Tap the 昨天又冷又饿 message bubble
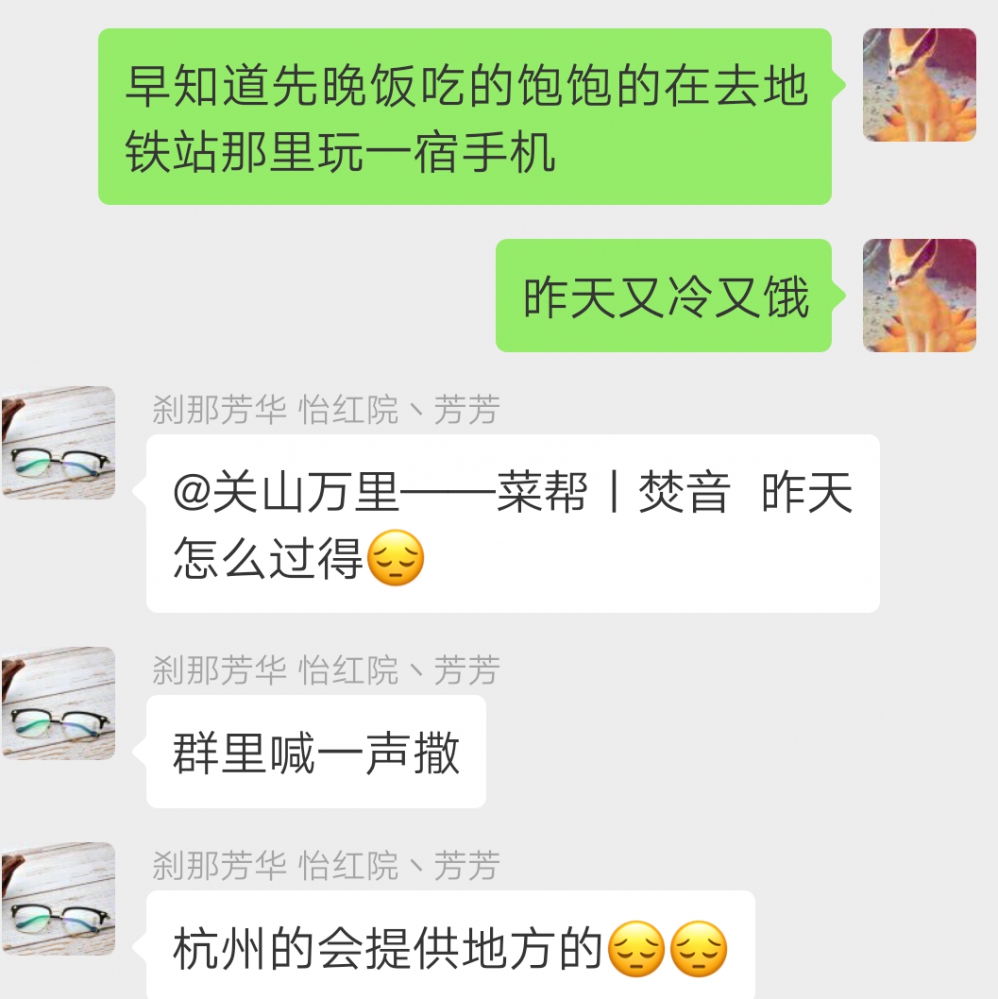 click(665, 295)
